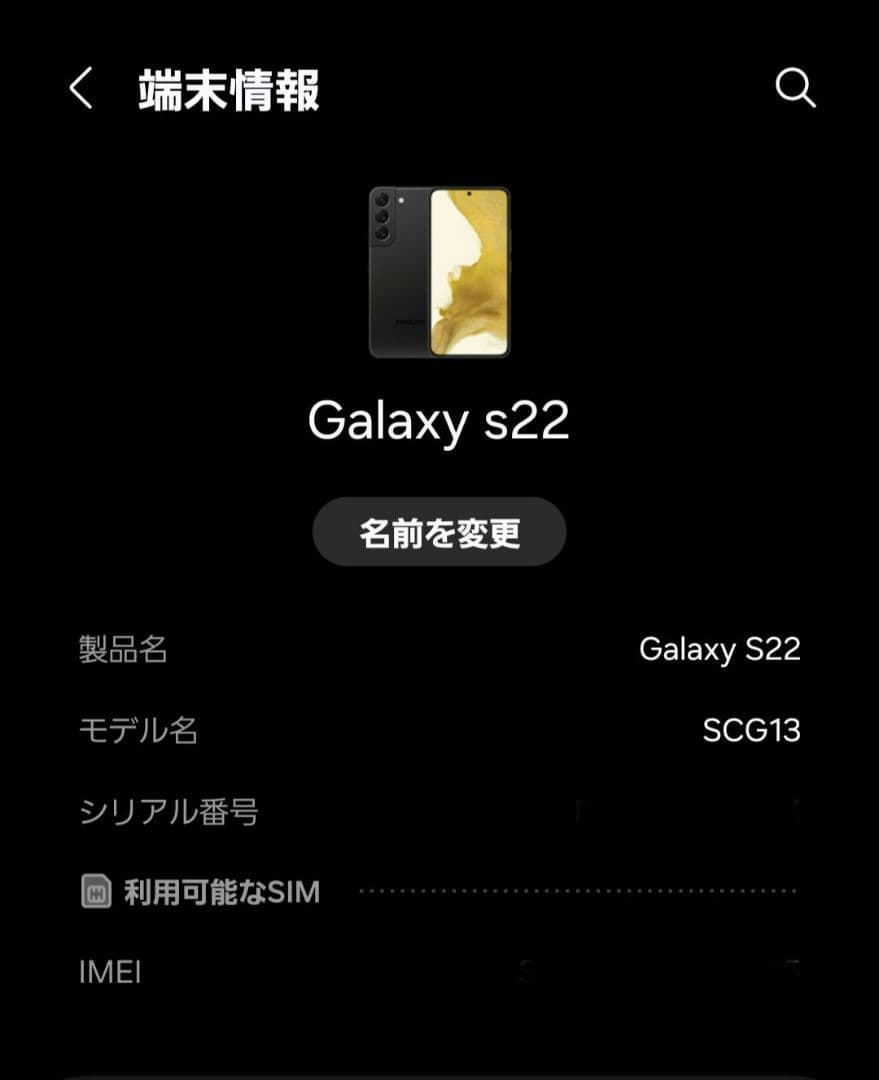This screenshot has width=879, height=1080.
Task: Tap the SIM card icon beside 利用可能なSIM
Action: (x=94, y=891)
